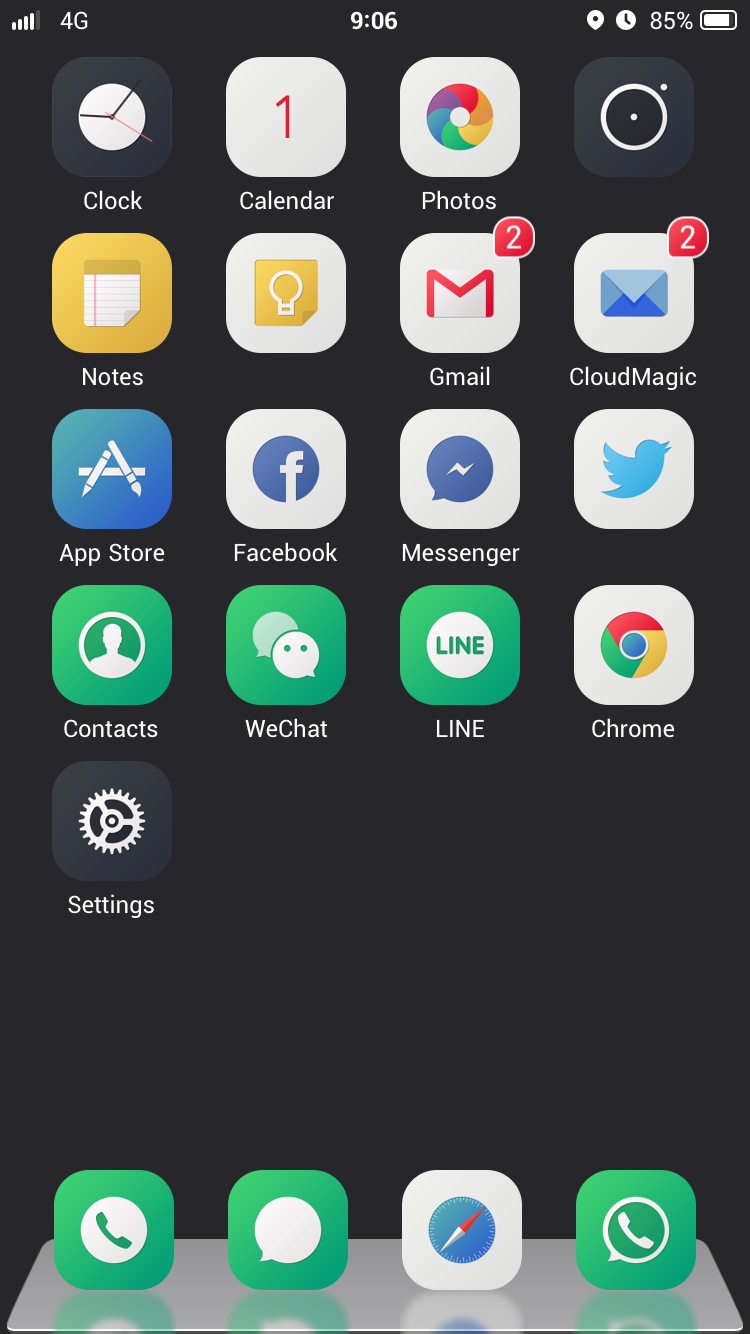Viewport: 750px width, 1334px height.
Task: Open the Contacts app
Action: coord(112,645)
